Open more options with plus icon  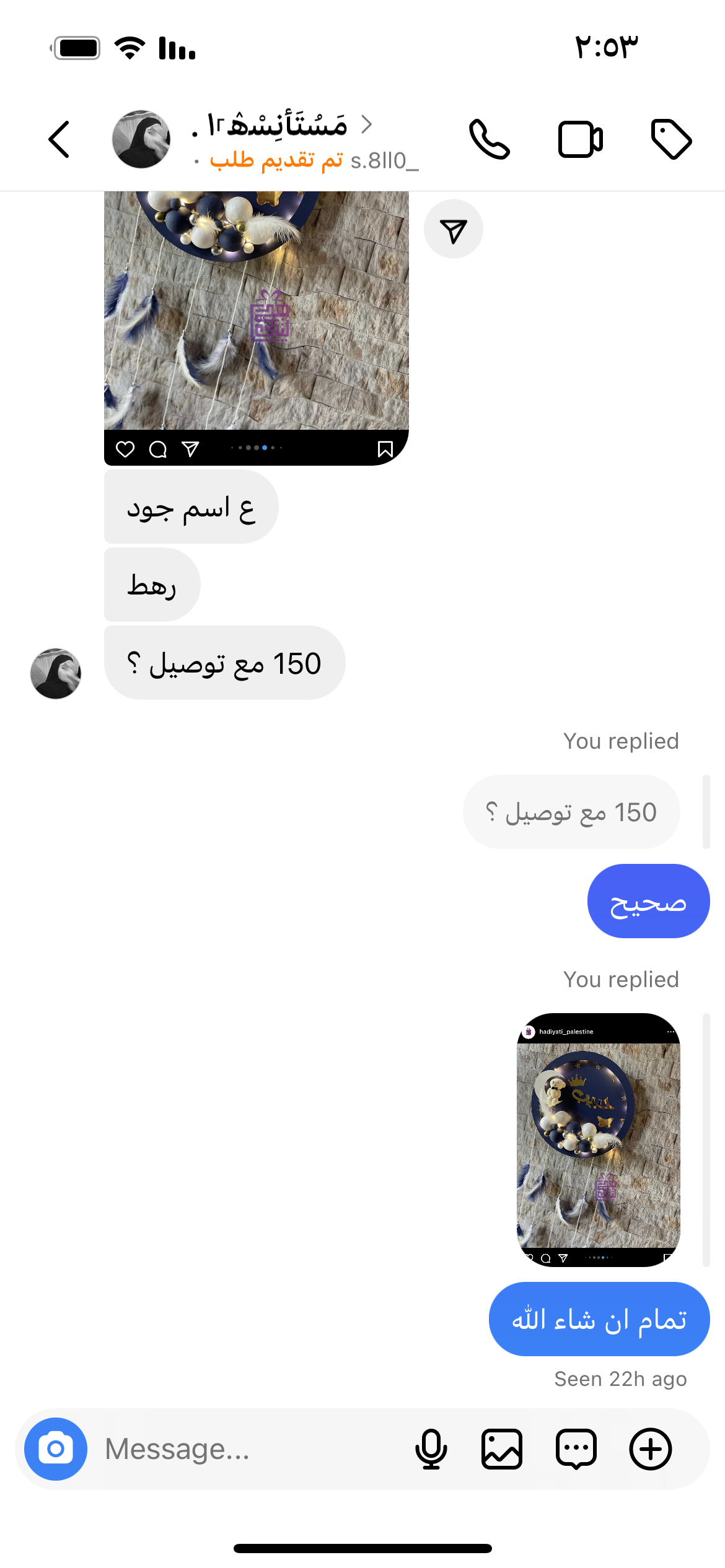coord(651,1449)
